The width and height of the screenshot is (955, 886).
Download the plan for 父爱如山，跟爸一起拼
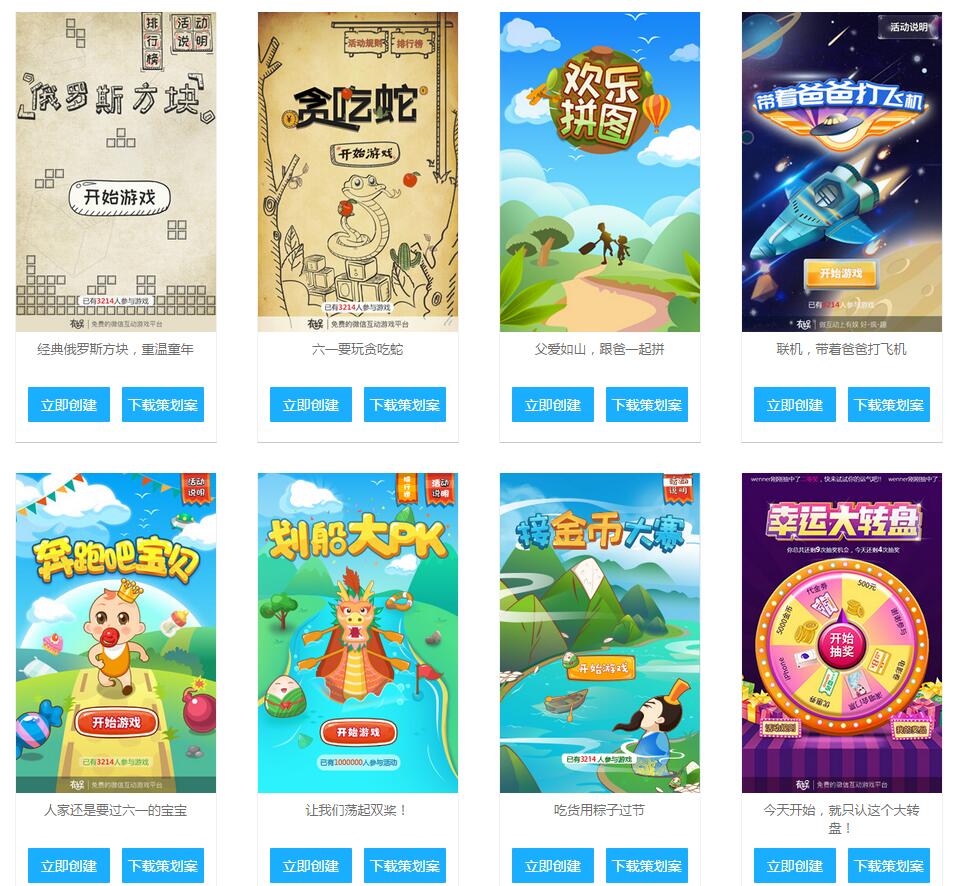coord(647,405)
